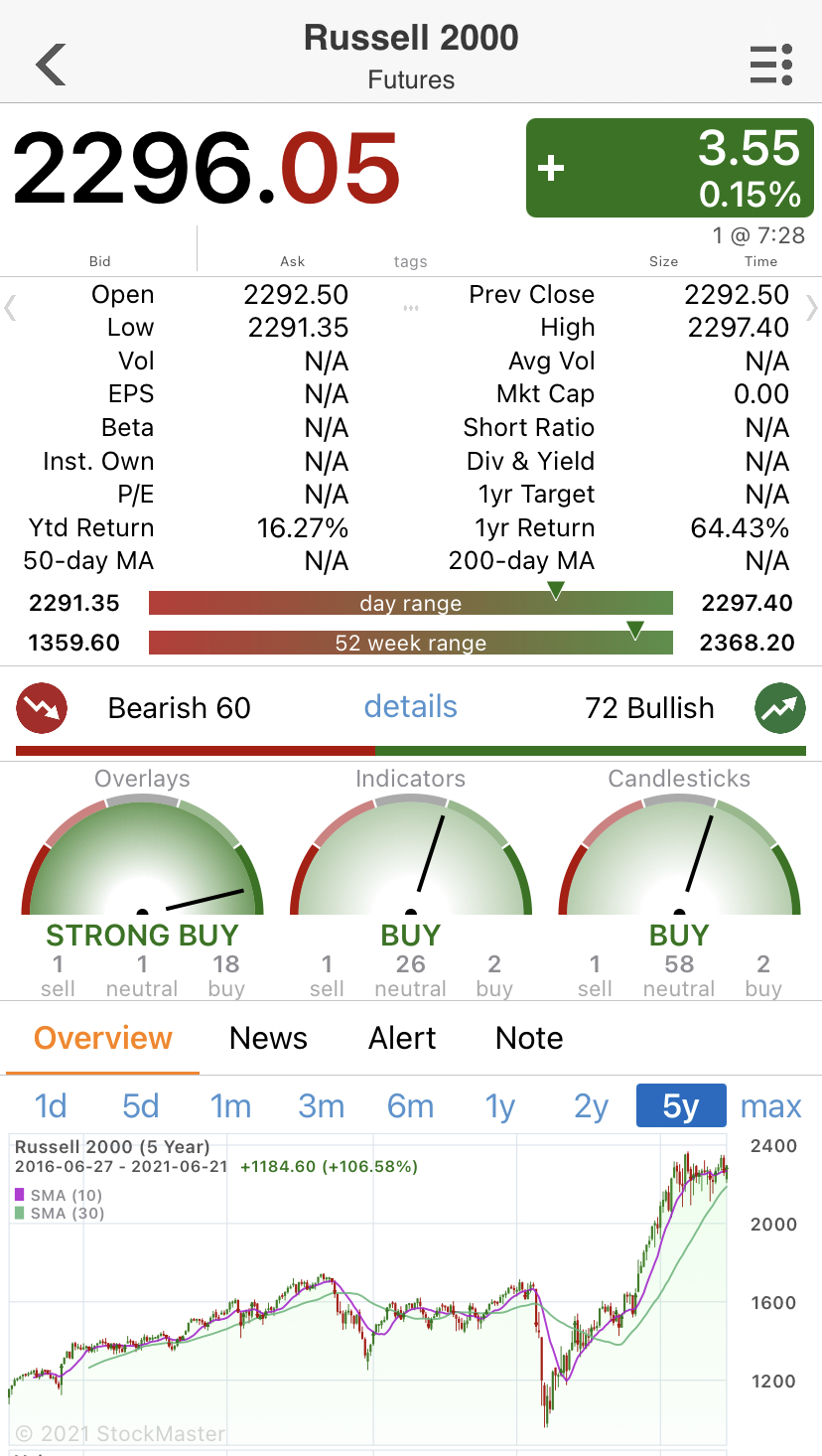Go back using the top-left arrow

click(51, 65)
